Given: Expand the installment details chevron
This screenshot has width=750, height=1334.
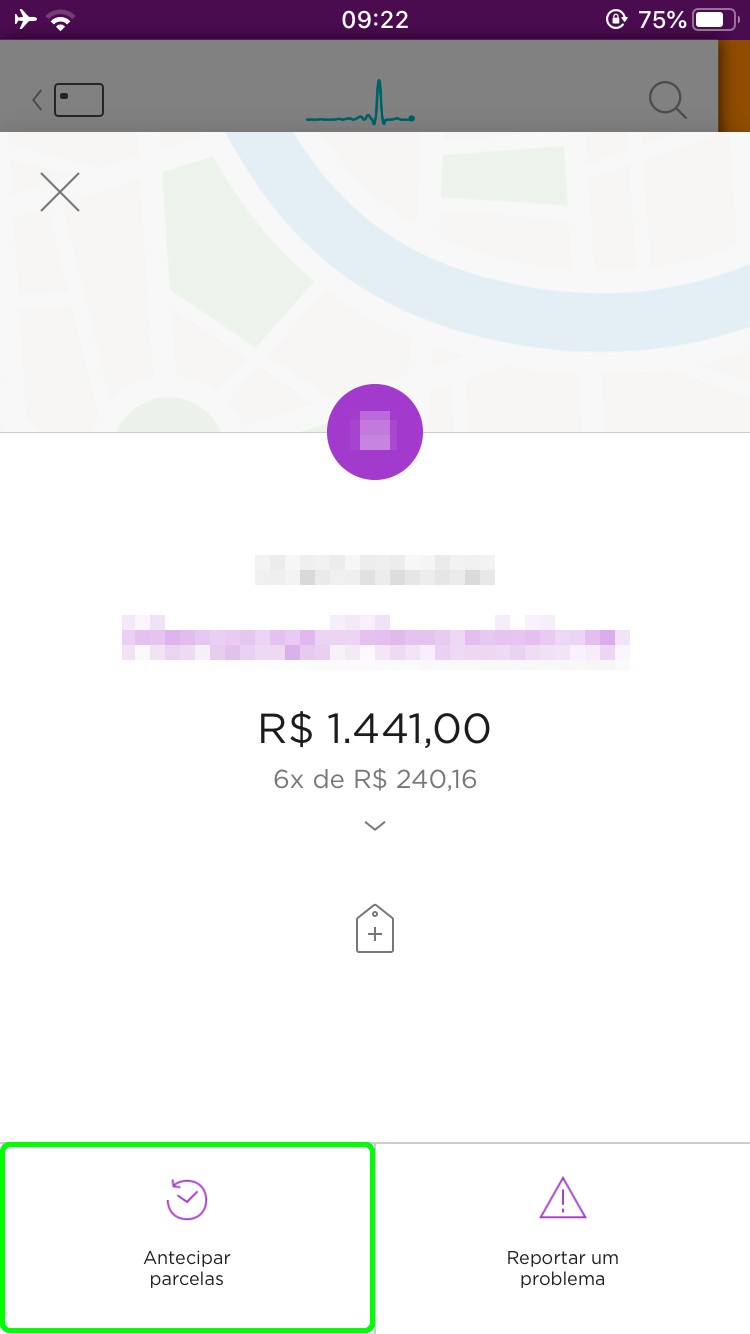Looking at the screenshot, I should 375,826.
